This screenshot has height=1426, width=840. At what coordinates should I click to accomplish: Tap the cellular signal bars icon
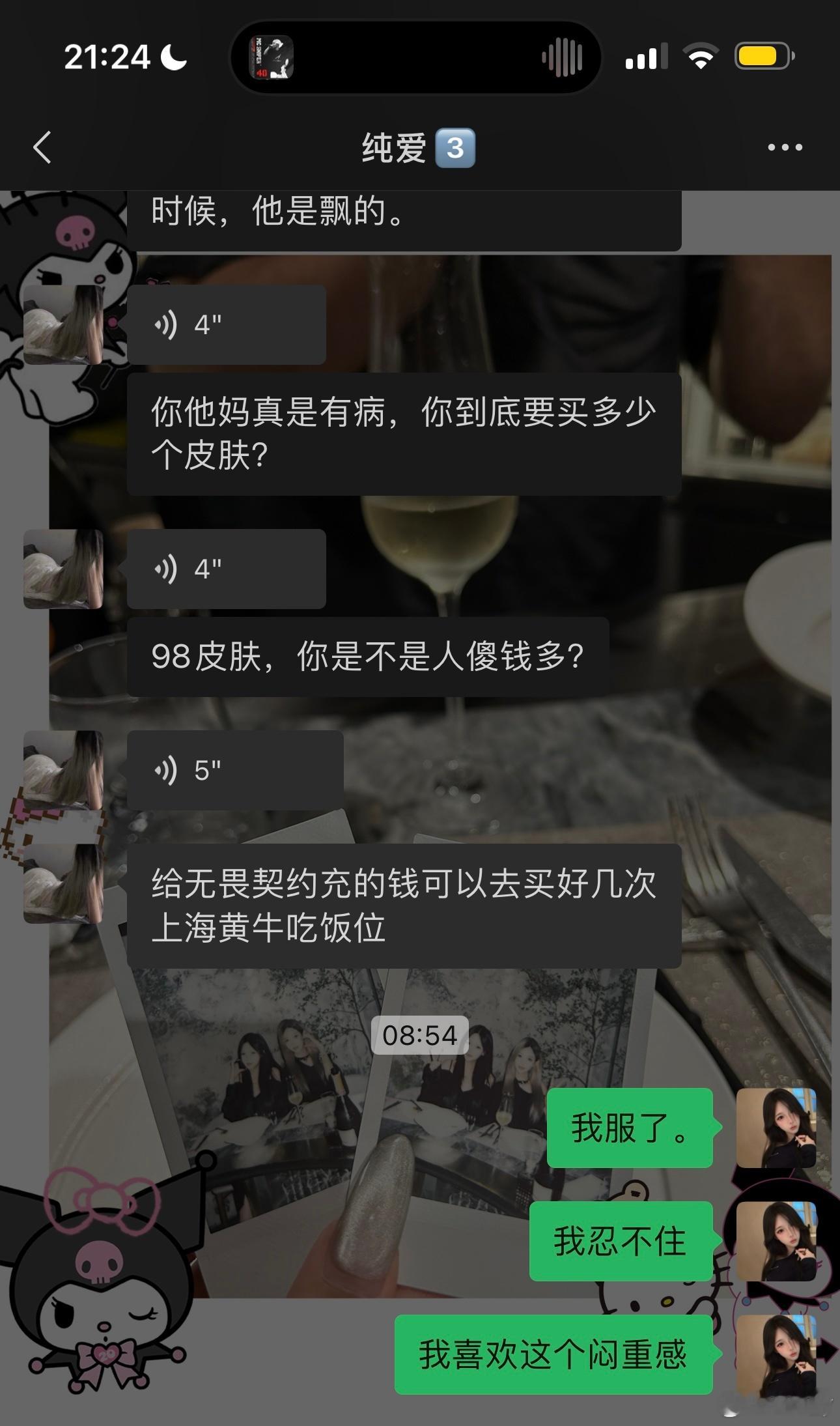tap(647, 57)
